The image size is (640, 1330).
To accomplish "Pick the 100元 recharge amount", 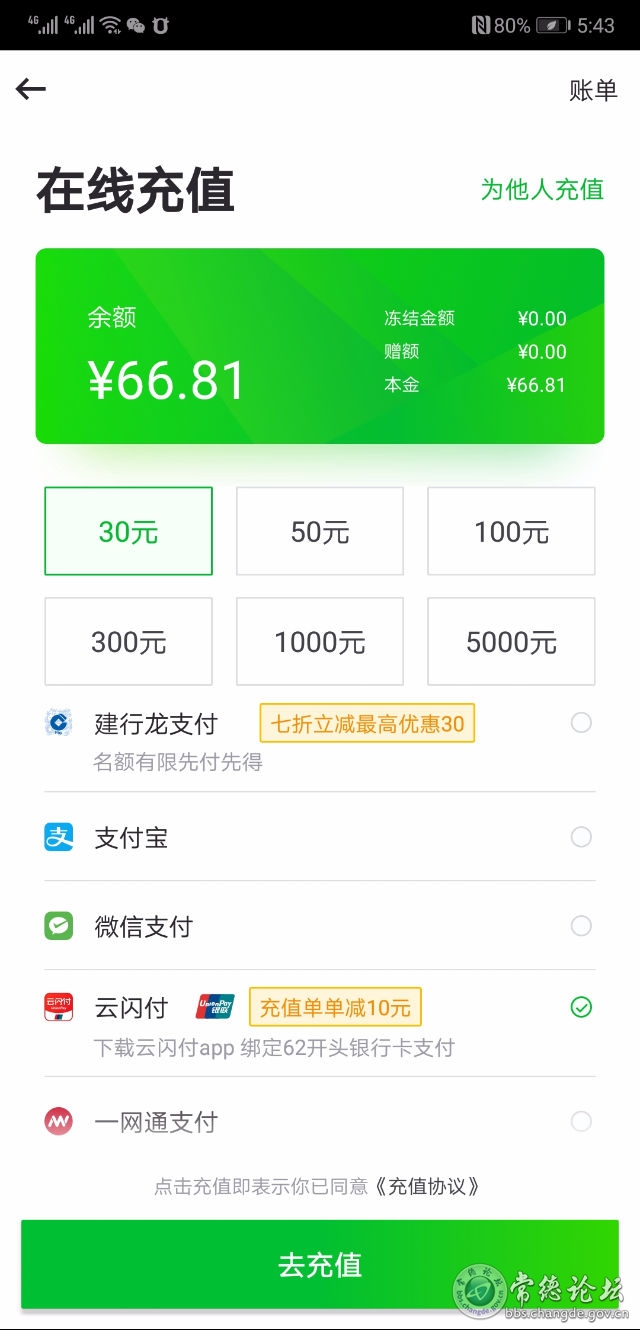I will click(x=511, y=531).
